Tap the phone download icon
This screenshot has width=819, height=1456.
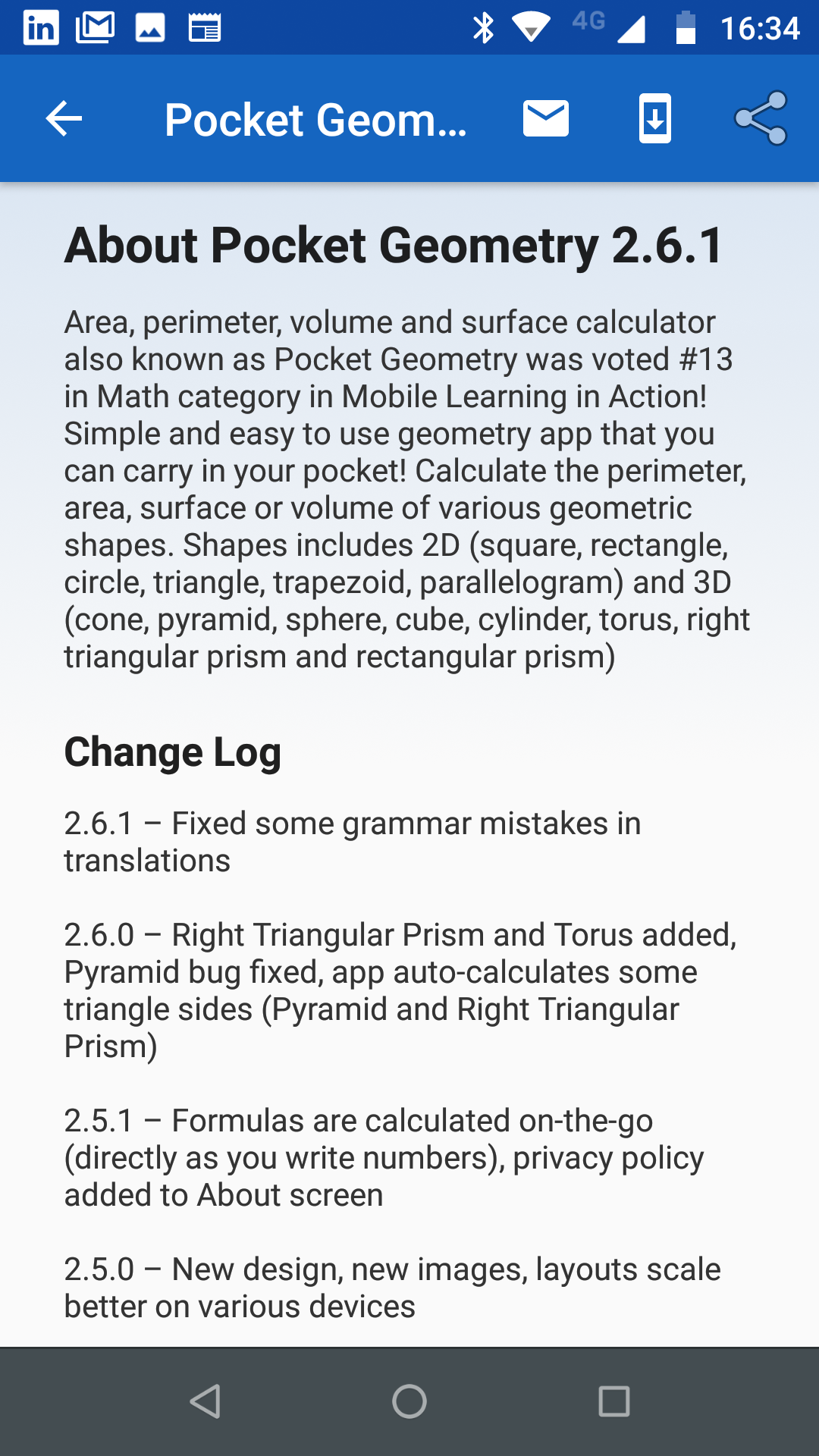click(x=655, y=119)
